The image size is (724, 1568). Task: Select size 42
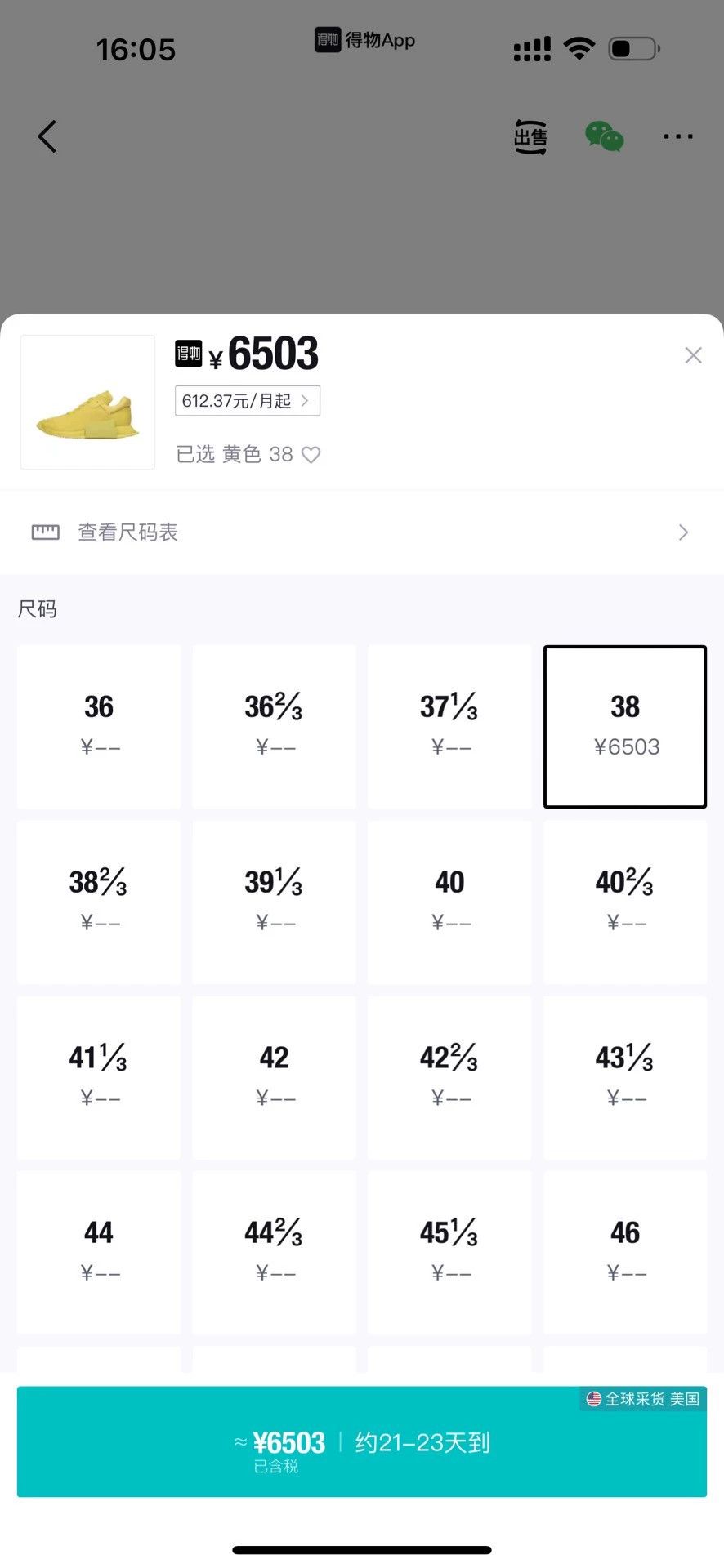[275, 1077]
